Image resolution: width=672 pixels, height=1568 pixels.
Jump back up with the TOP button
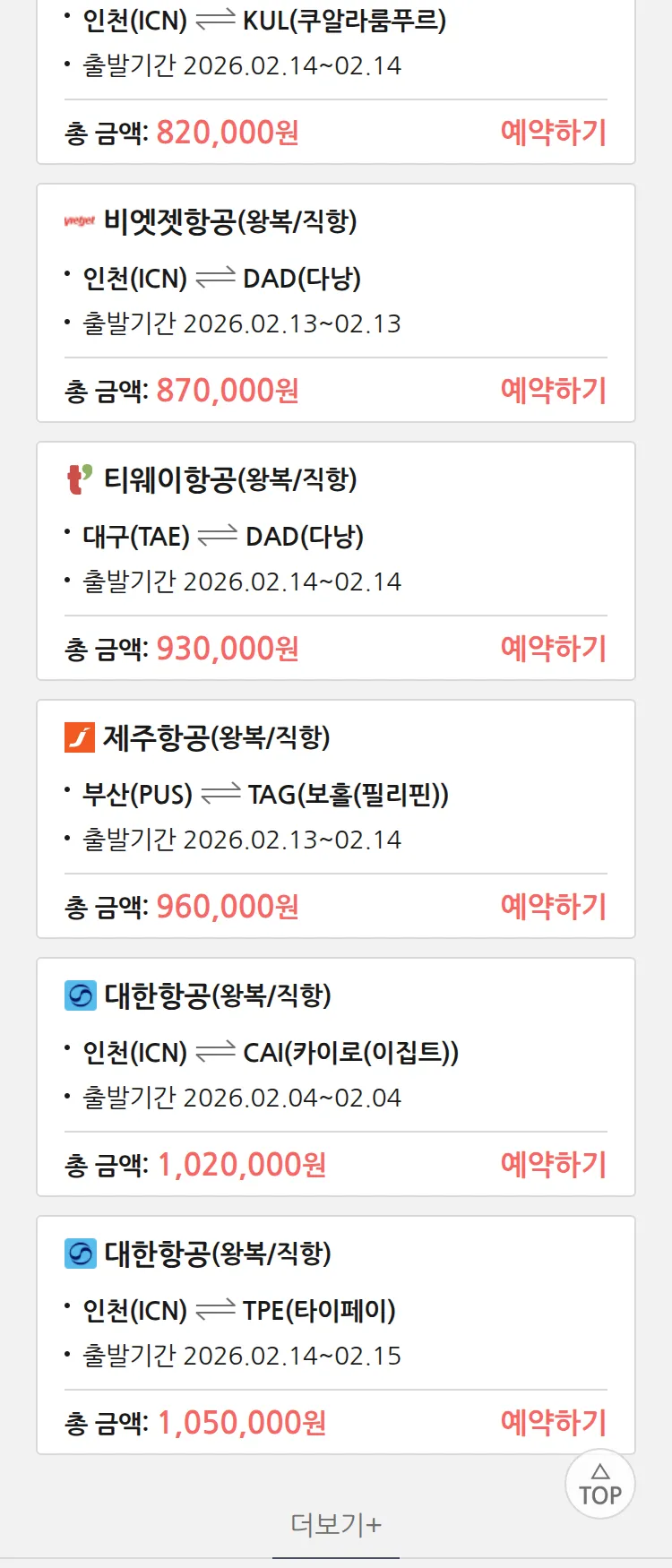(600, 1485)
